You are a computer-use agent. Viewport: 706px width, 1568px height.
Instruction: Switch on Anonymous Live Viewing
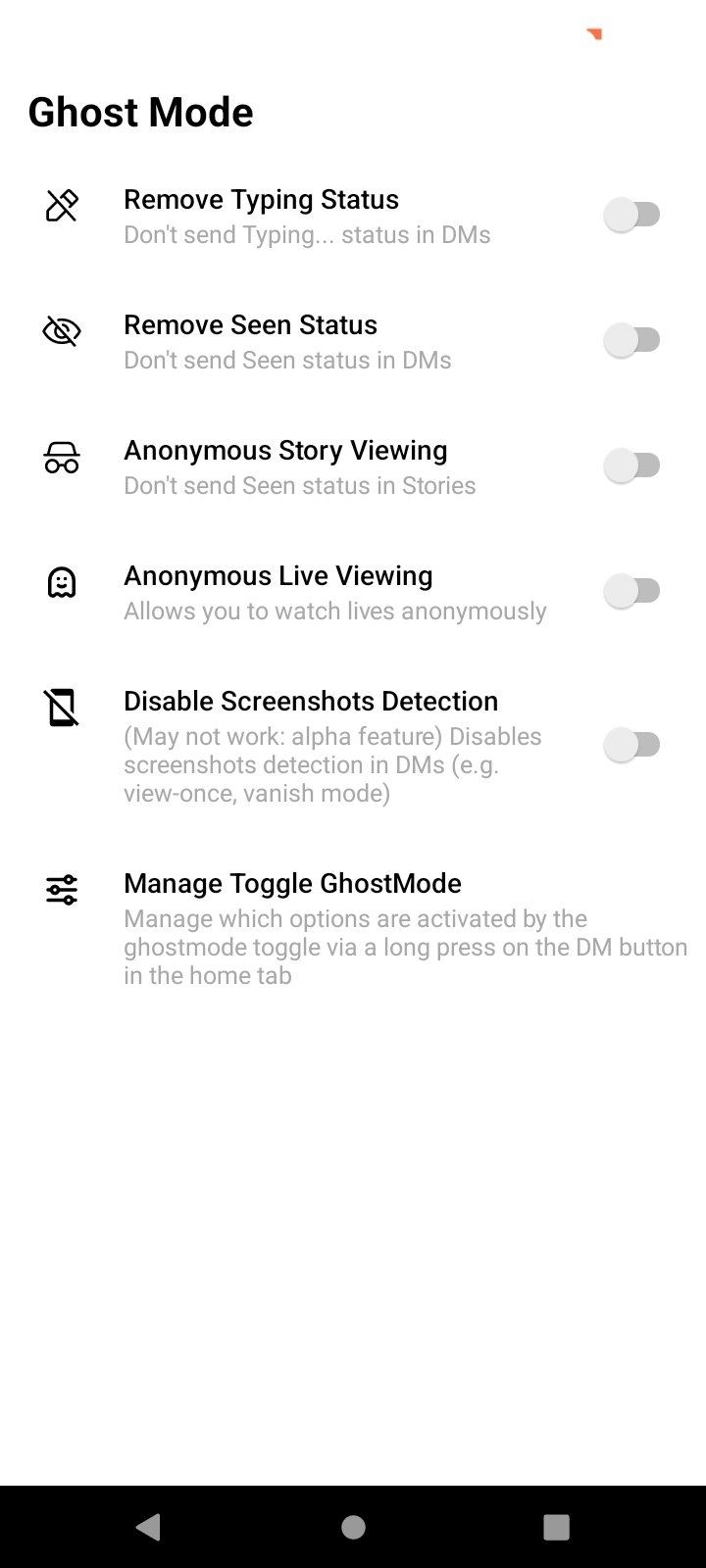click(x=632, y=591)
